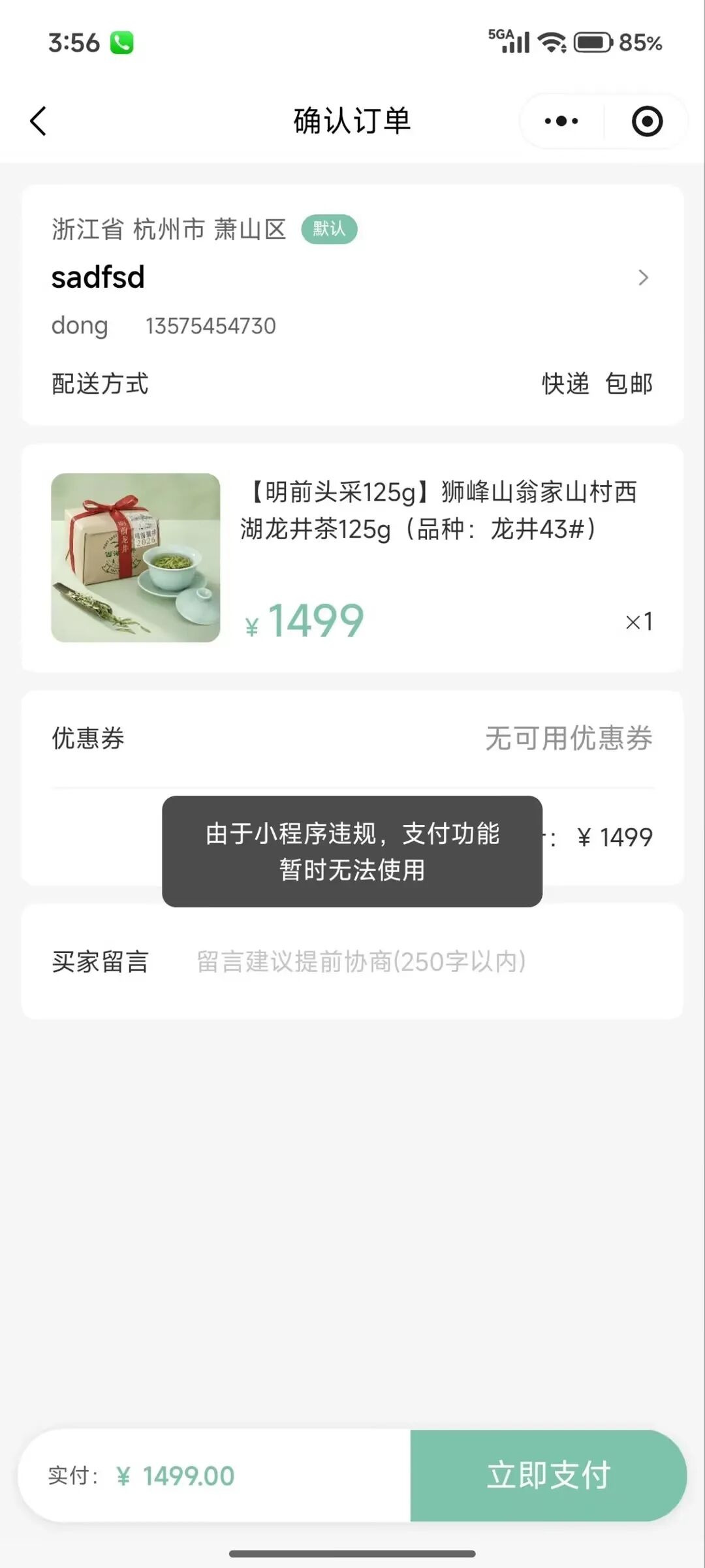705x1568 pixels.
Task: Open the 狮峰山西湖龙井茶 product item
Action: (352, 557)
